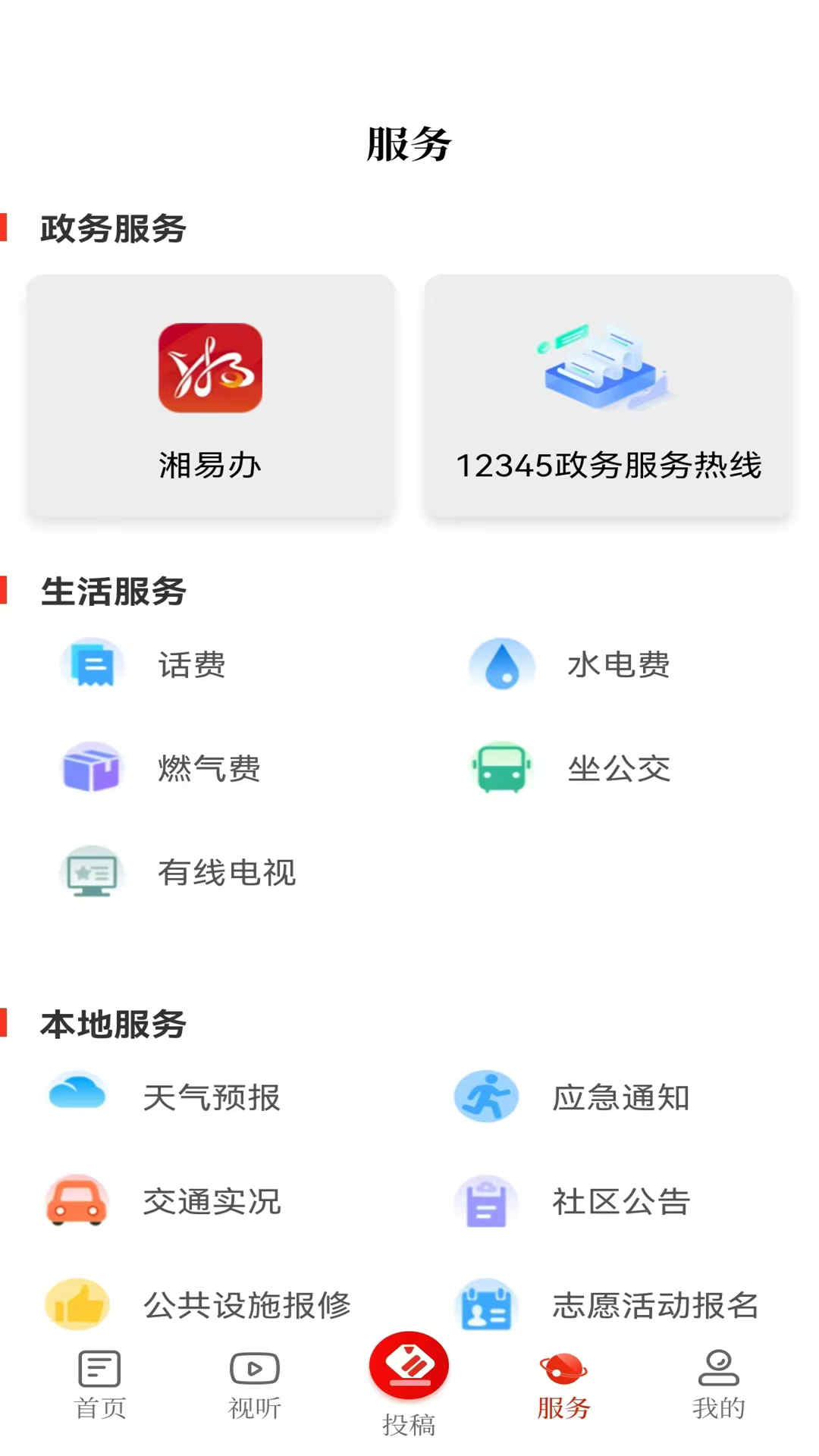This screenshot has height=1456, width=819.
Task: Open the 燃气费 gas fee icon
Action: click(91, 768)
